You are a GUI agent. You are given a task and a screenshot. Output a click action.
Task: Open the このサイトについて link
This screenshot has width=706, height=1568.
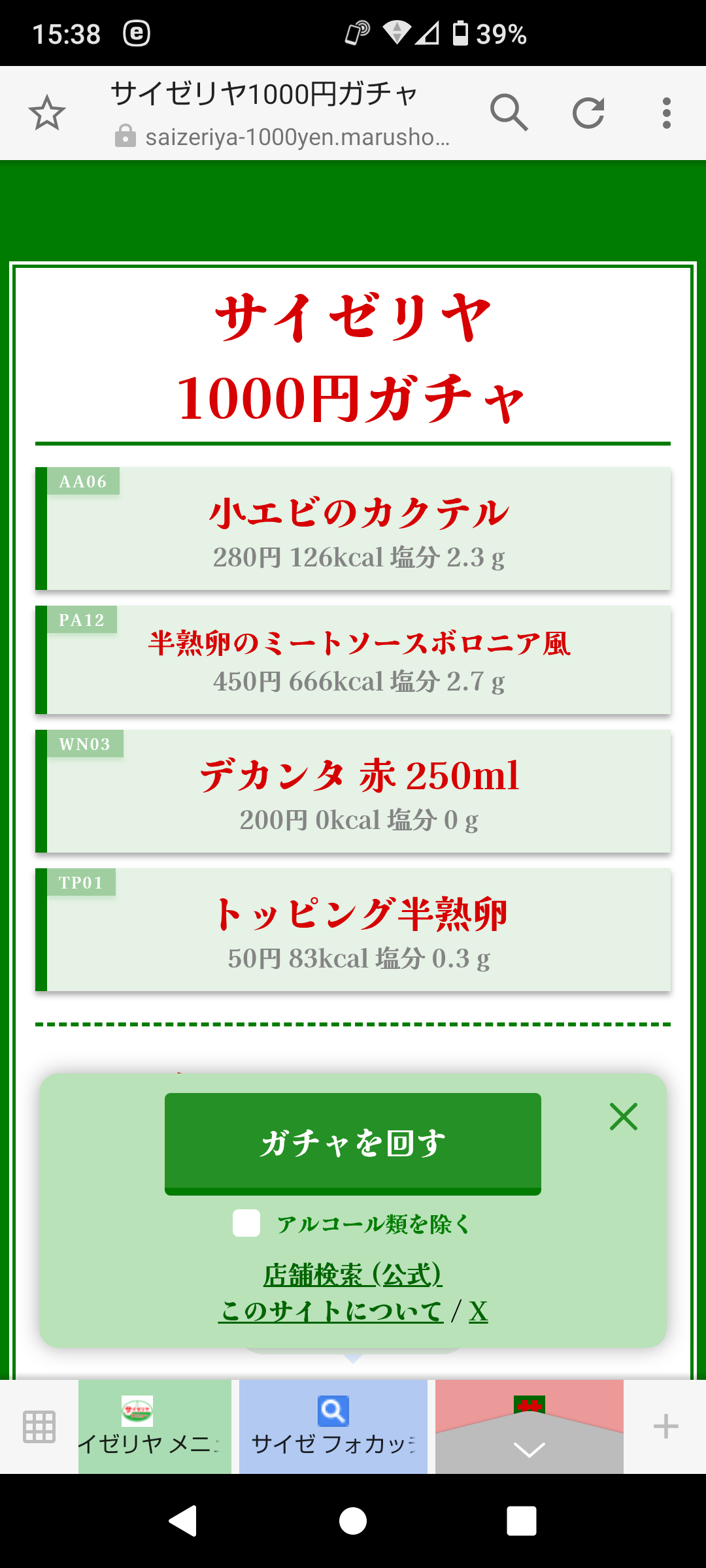pyautogui.click(x=331, y=1311)
